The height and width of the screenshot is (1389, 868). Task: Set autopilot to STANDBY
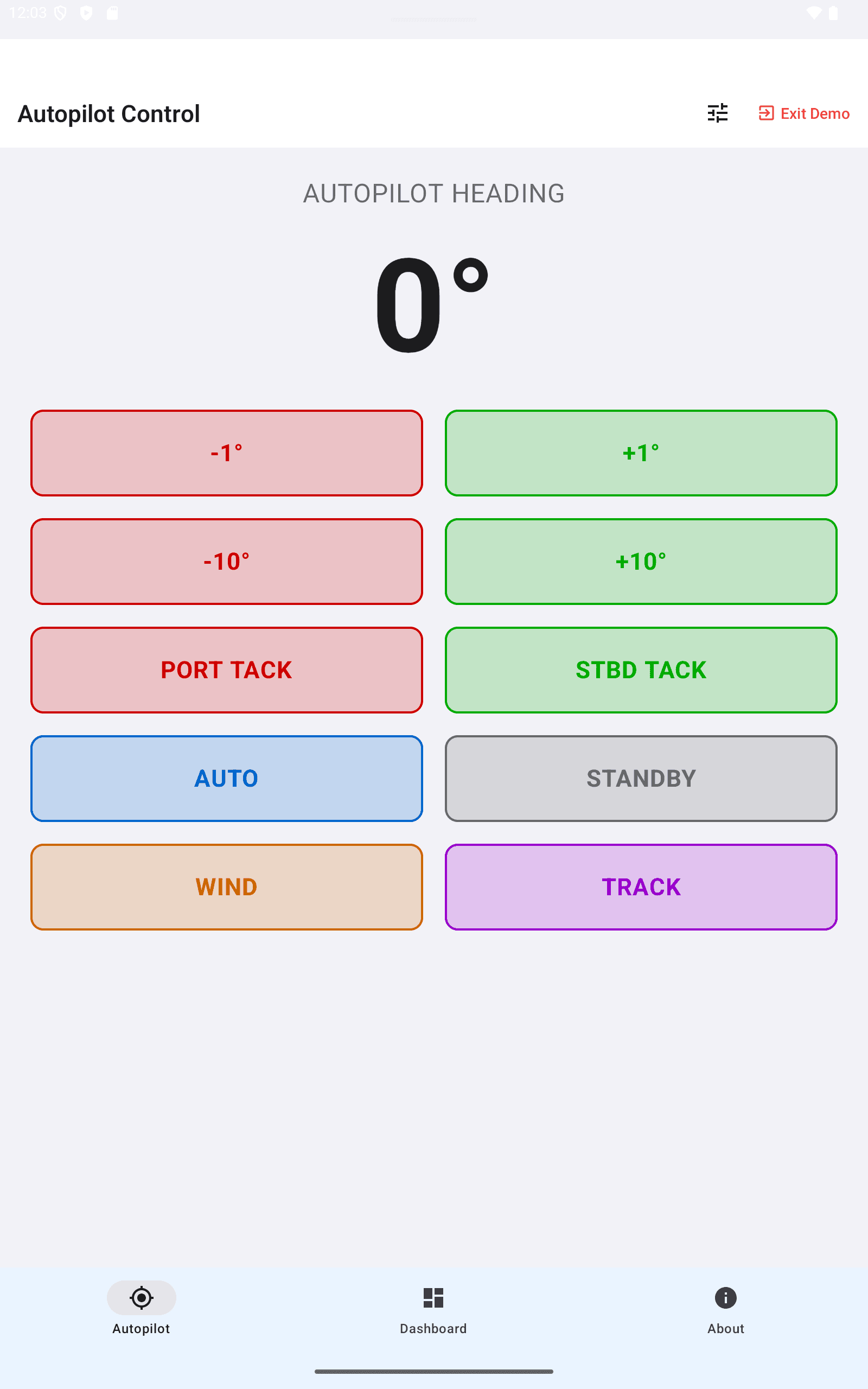(x=641, y=778)
